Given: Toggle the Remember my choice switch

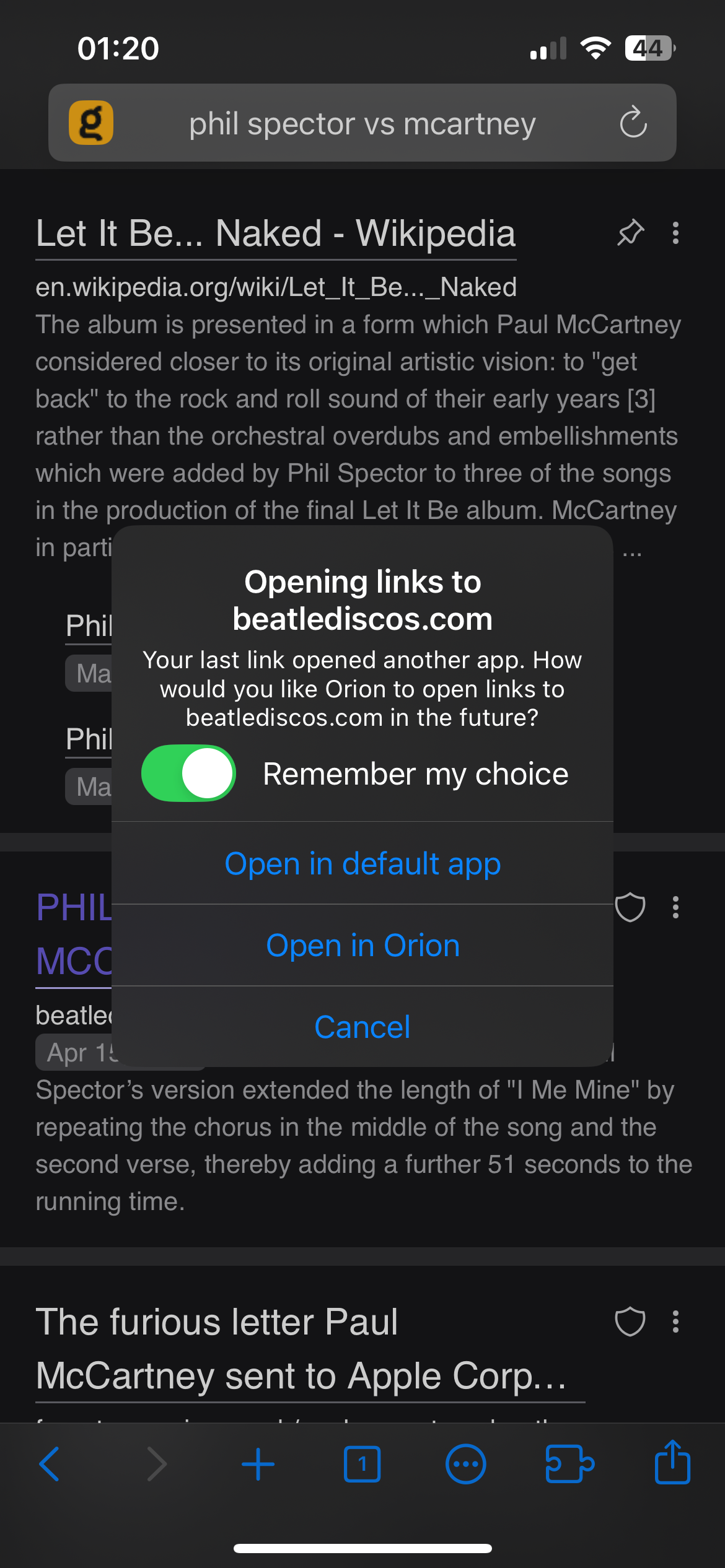Looking at the screenshot, I should point(188,773).
